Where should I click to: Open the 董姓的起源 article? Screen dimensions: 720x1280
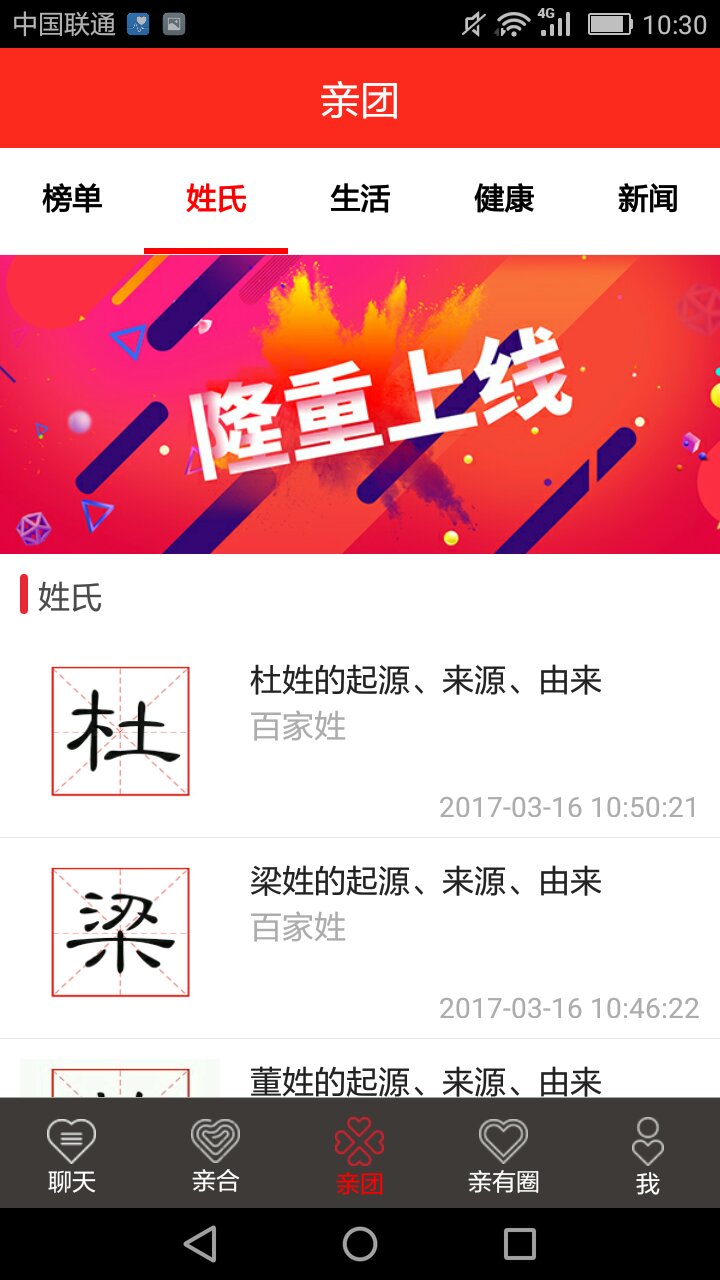(427, 1082)
